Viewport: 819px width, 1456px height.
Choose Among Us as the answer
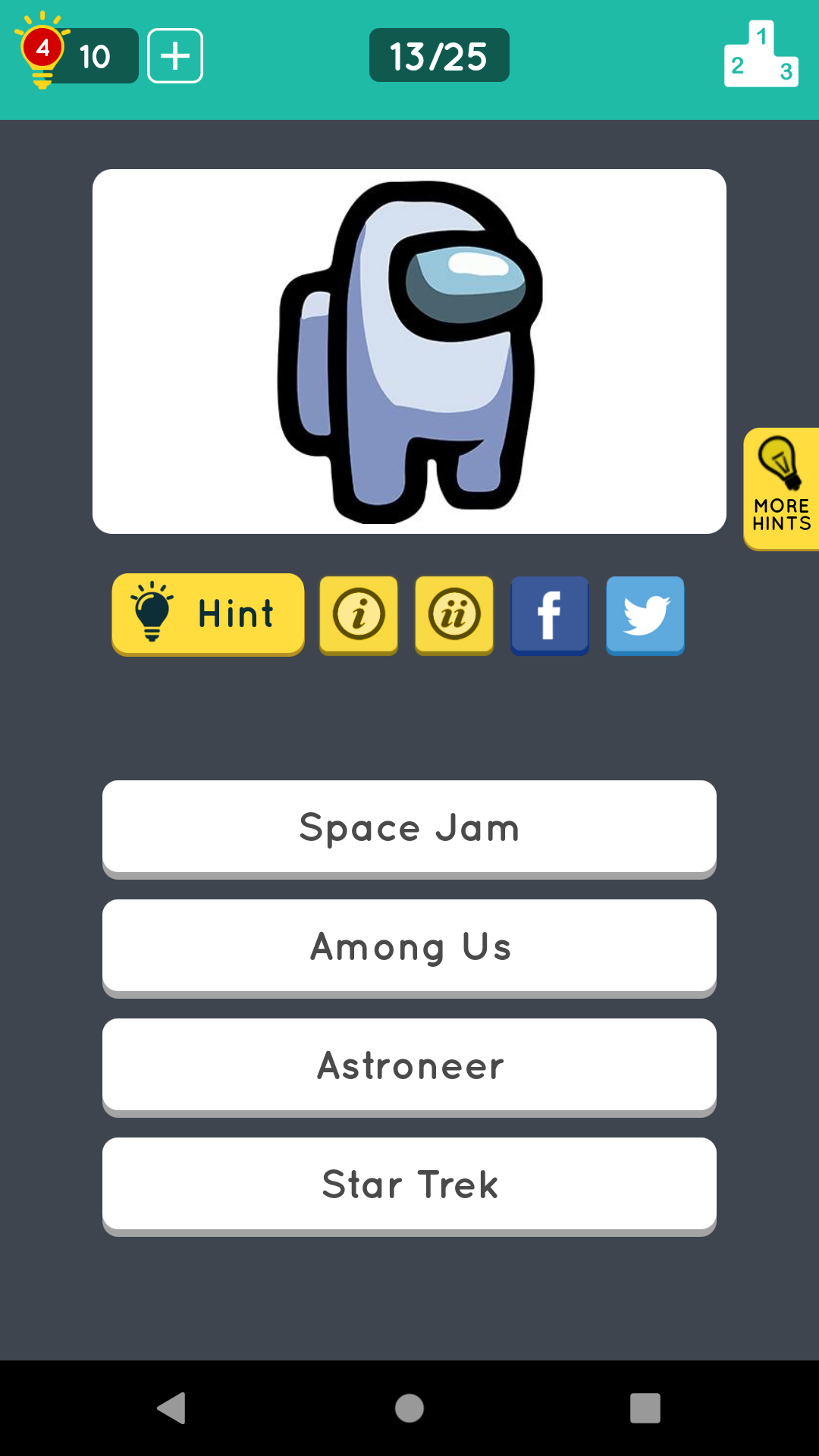409,946
